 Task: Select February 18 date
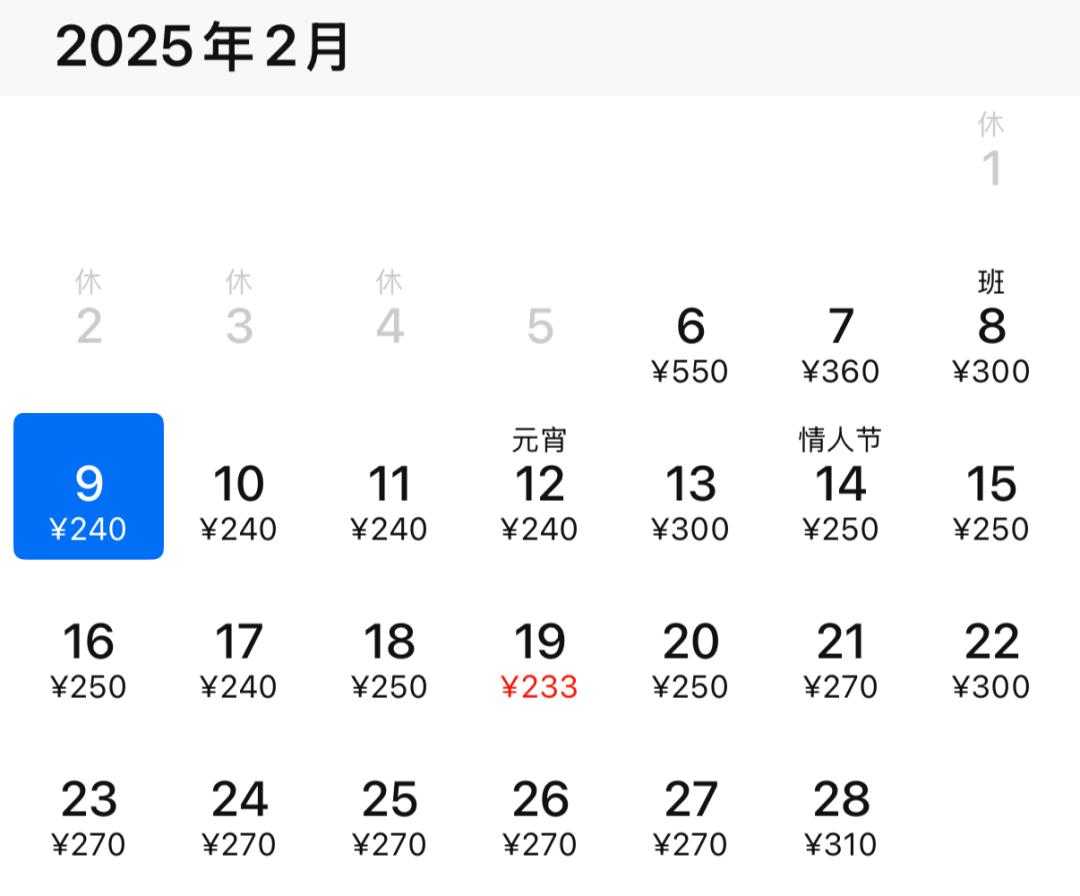tap(389, 659)
